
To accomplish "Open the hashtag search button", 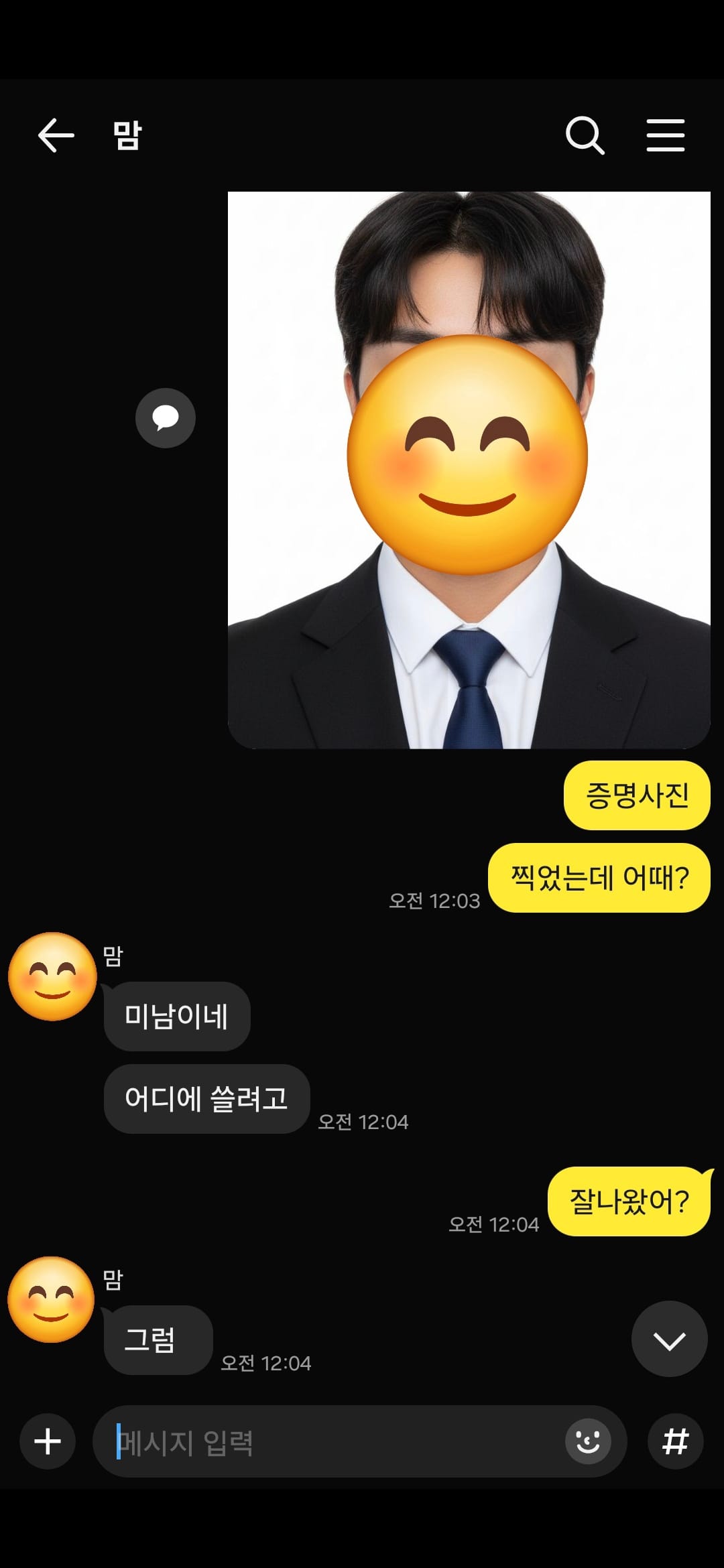I will [x=675, y=1441].
